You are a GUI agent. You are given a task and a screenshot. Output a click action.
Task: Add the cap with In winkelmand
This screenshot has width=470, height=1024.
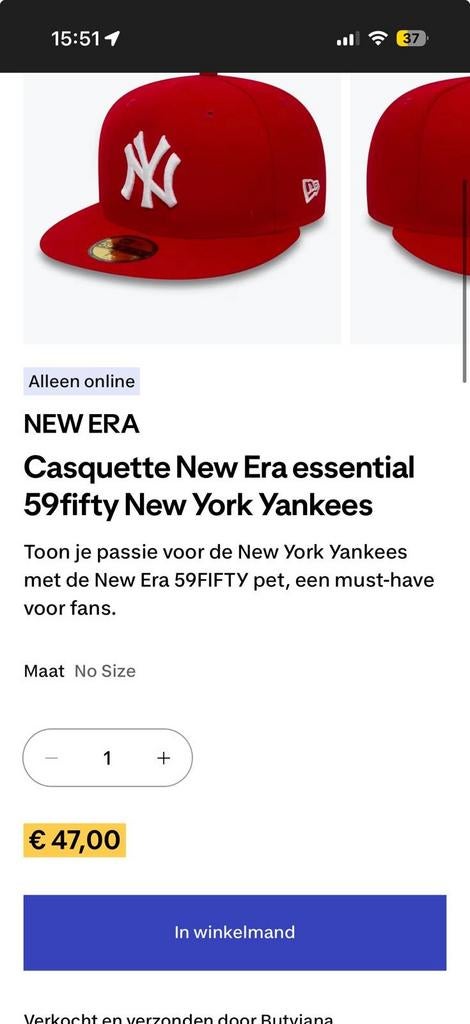(x=235, y=932)
